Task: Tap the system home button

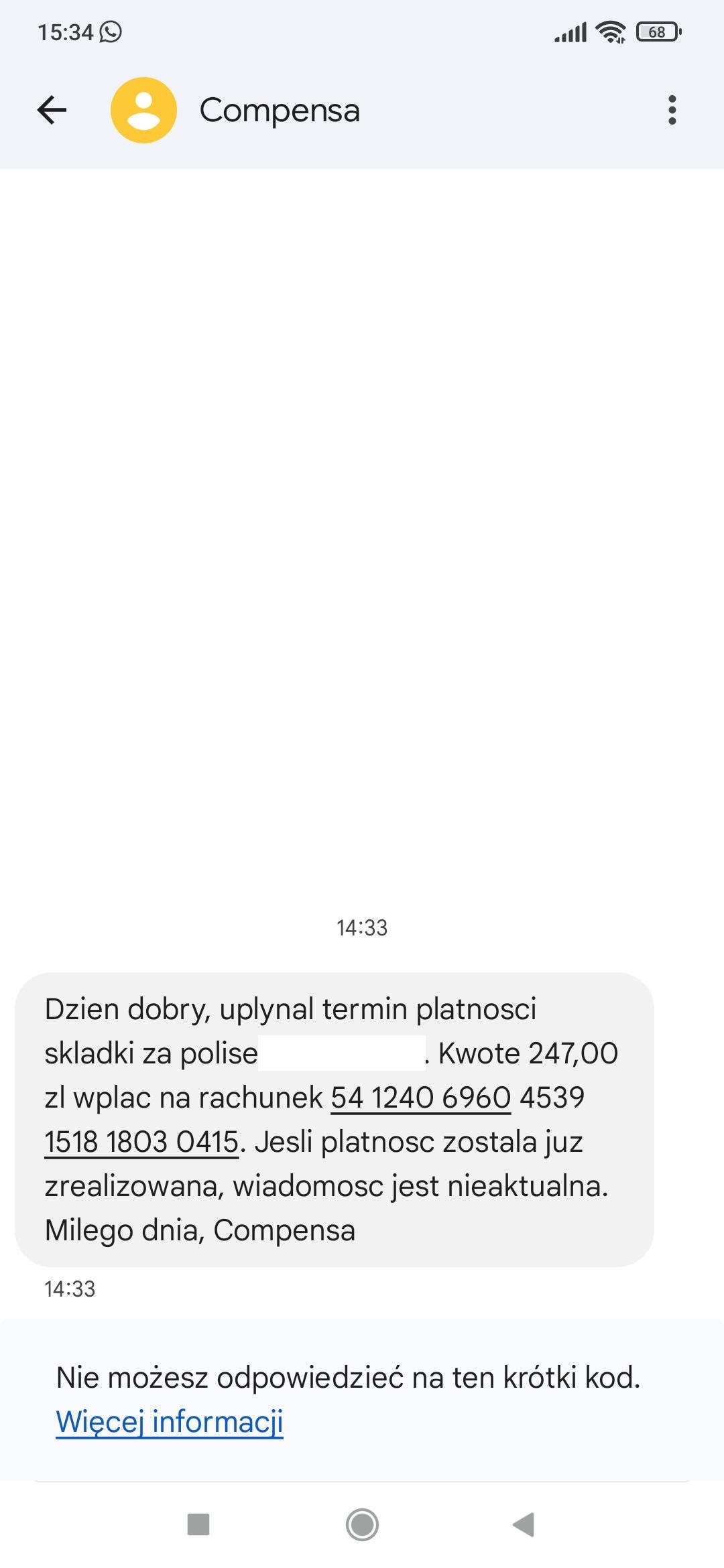Action: (x=362, y=1524)
